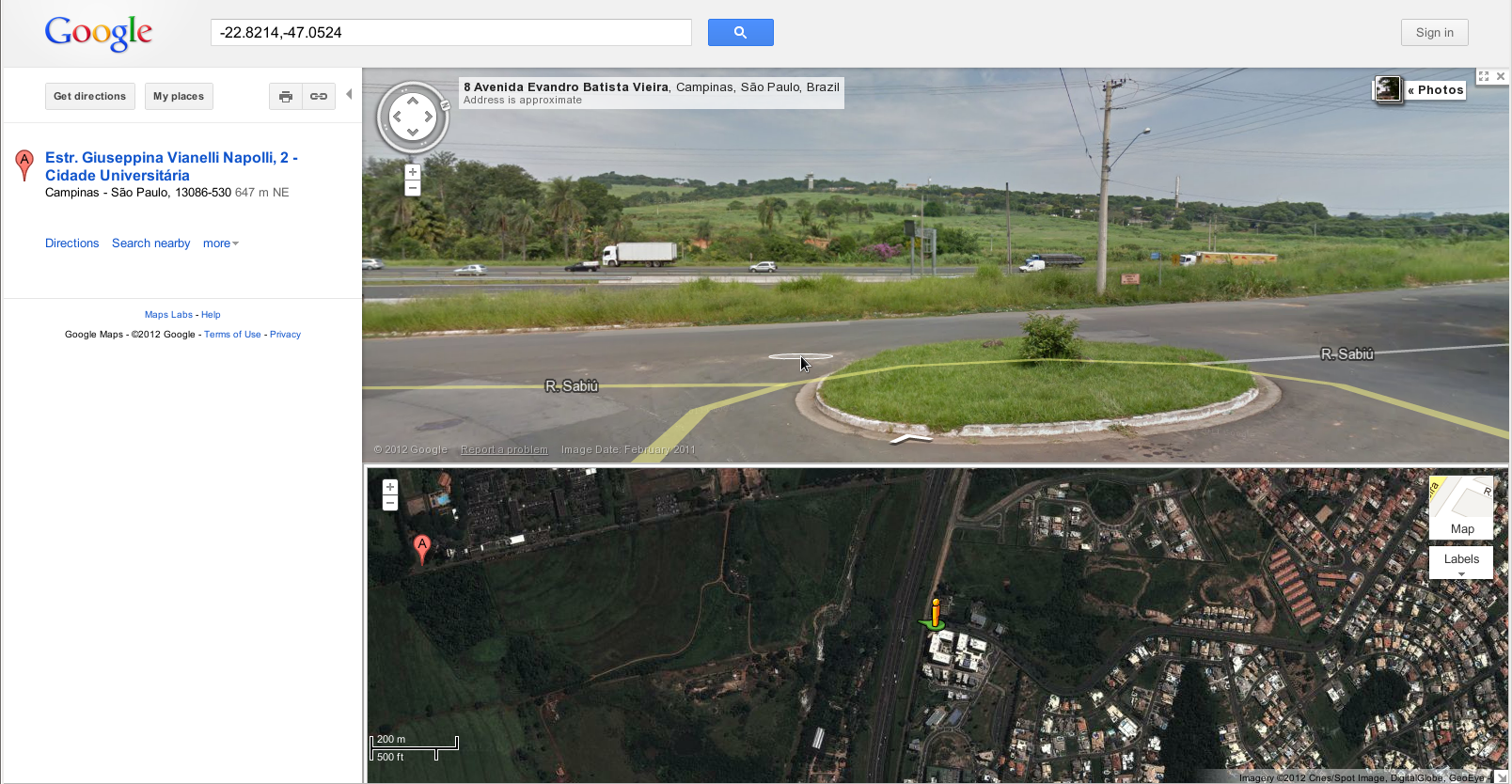Image resolution: width=1512 pixels, height=784 pixels.
Task: Select Search nearby
Action: pos(150,243)
